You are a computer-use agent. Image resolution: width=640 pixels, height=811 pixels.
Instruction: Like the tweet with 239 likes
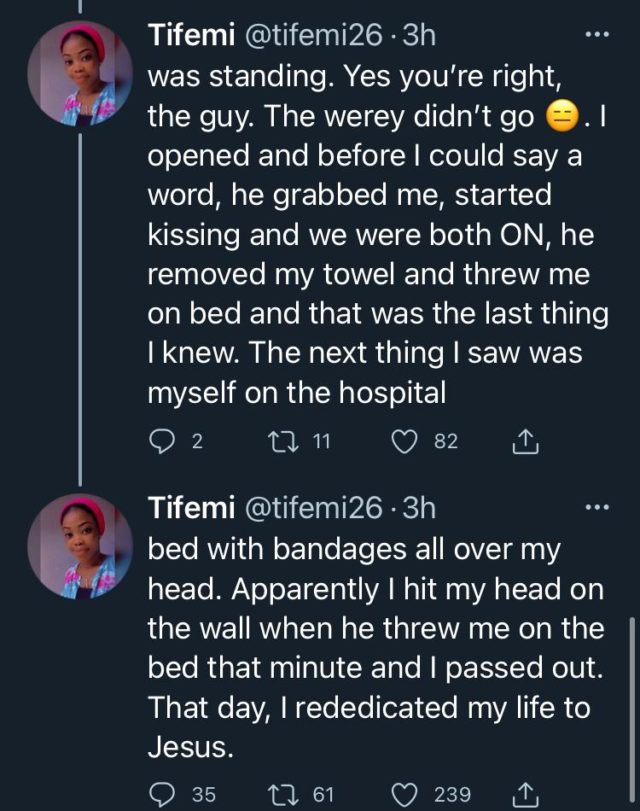[405, 794]
